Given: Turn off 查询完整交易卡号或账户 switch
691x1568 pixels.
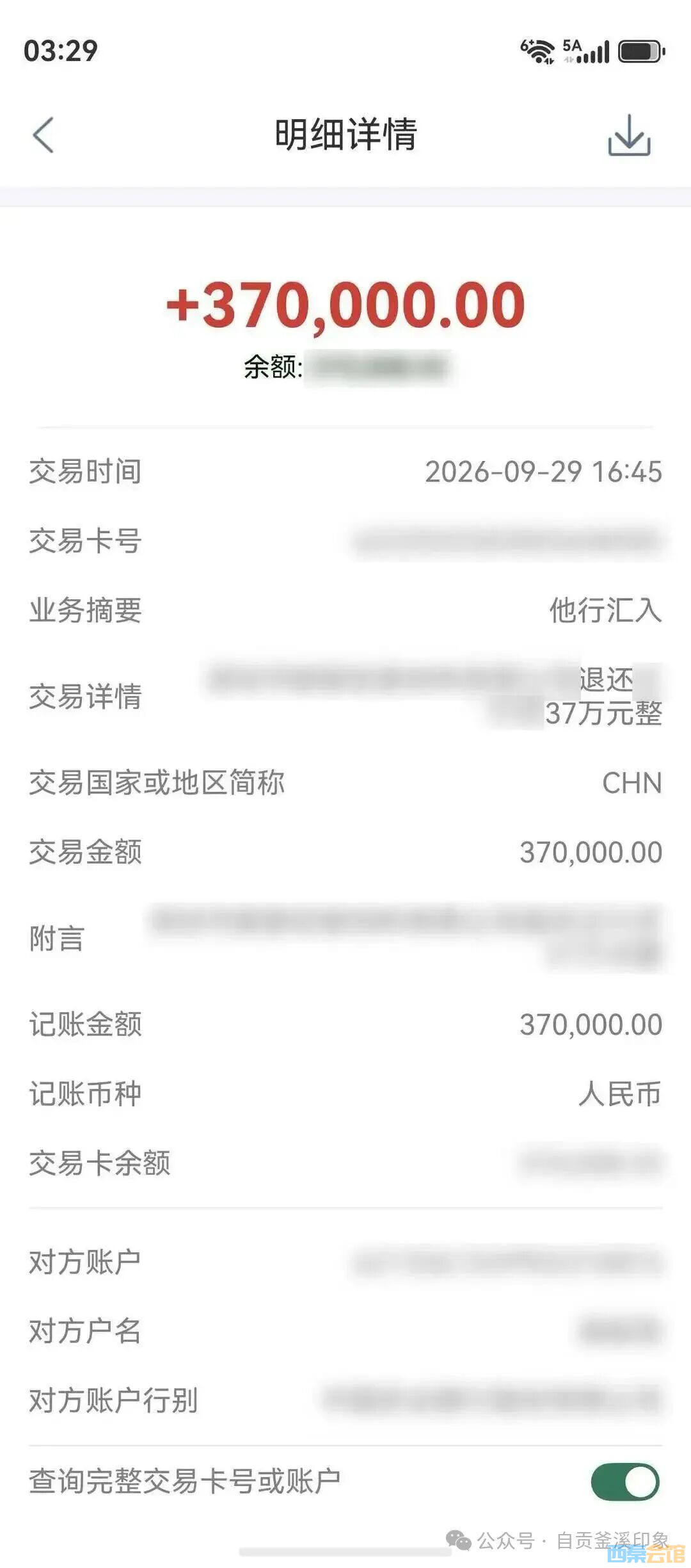Looking at the screenshot, I should 625,1482.
